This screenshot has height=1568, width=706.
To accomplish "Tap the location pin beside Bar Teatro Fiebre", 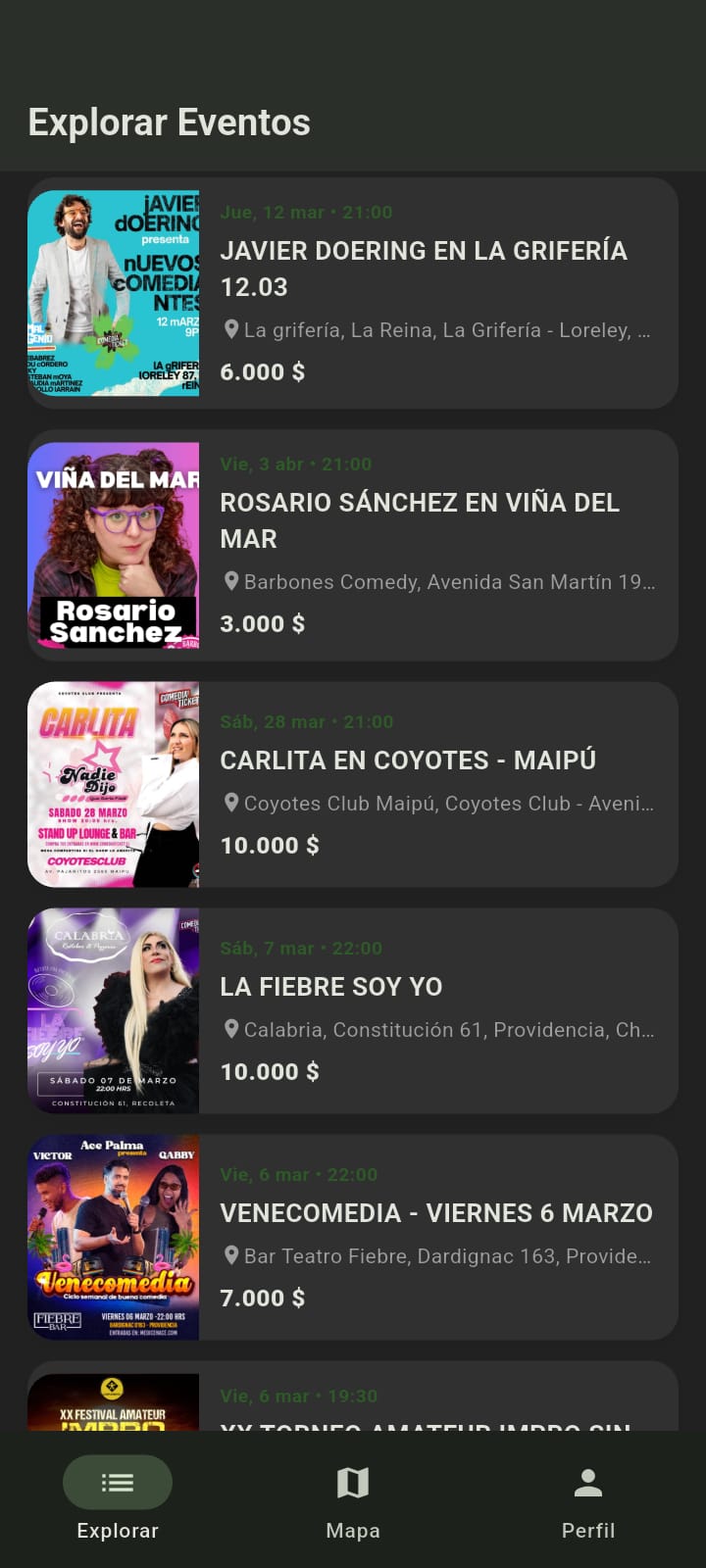I will [231, 1255].
